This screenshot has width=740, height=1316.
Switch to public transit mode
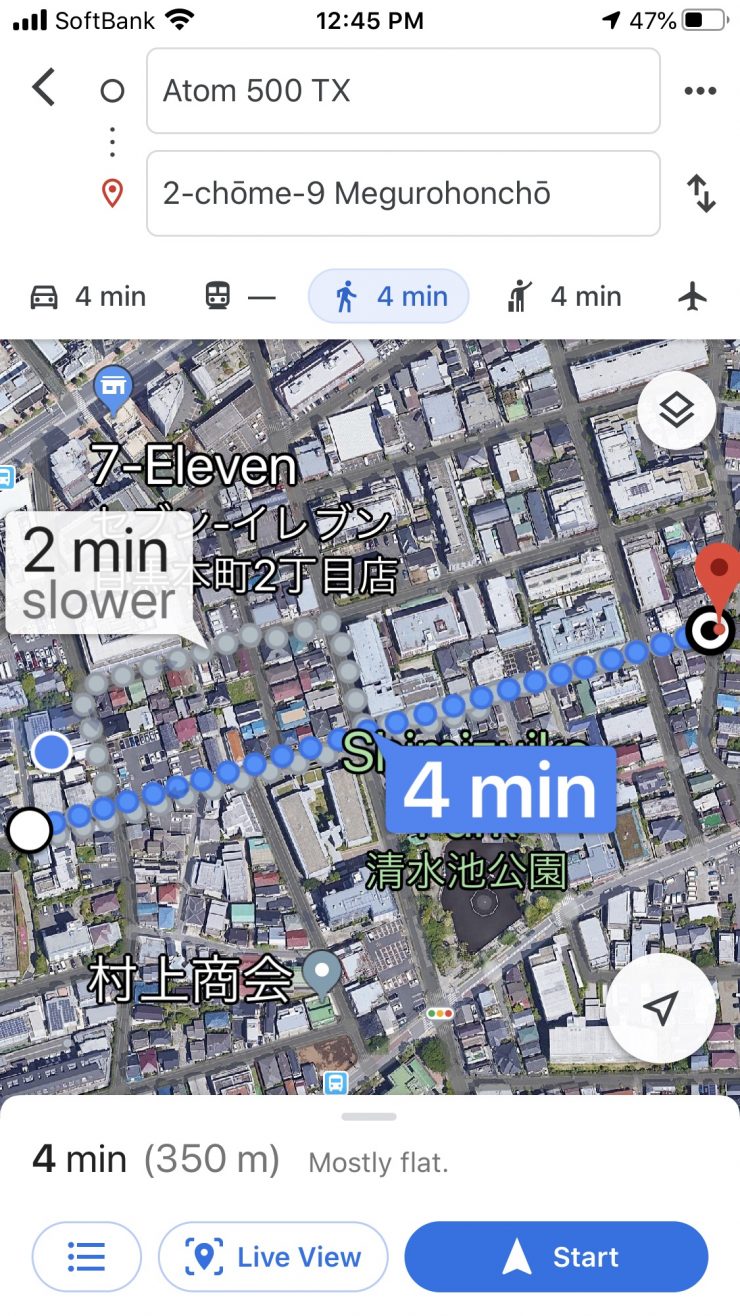[x=239, y=297]
